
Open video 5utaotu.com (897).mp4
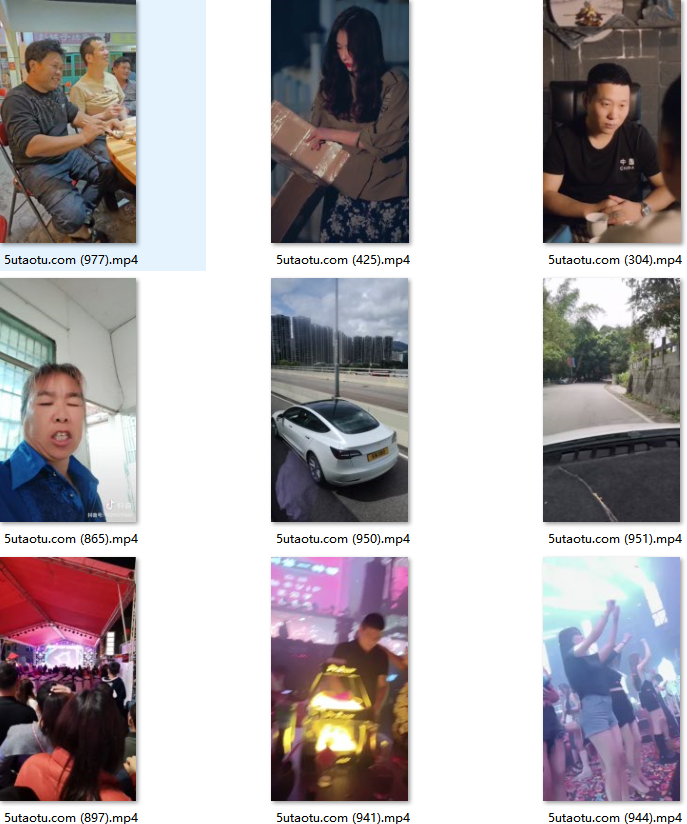pos(68,679)
